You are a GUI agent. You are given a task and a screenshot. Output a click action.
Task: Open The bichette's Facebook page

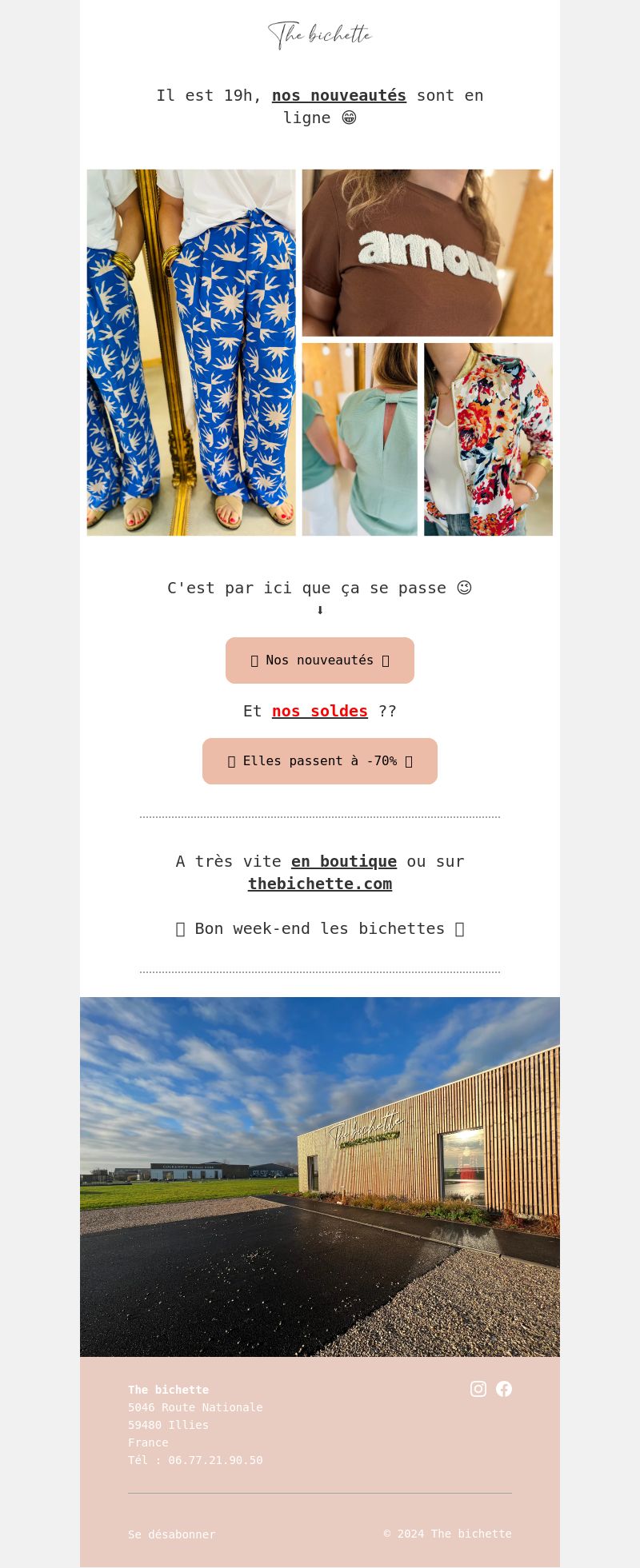pyautogui.click(x=504, y=1389)
